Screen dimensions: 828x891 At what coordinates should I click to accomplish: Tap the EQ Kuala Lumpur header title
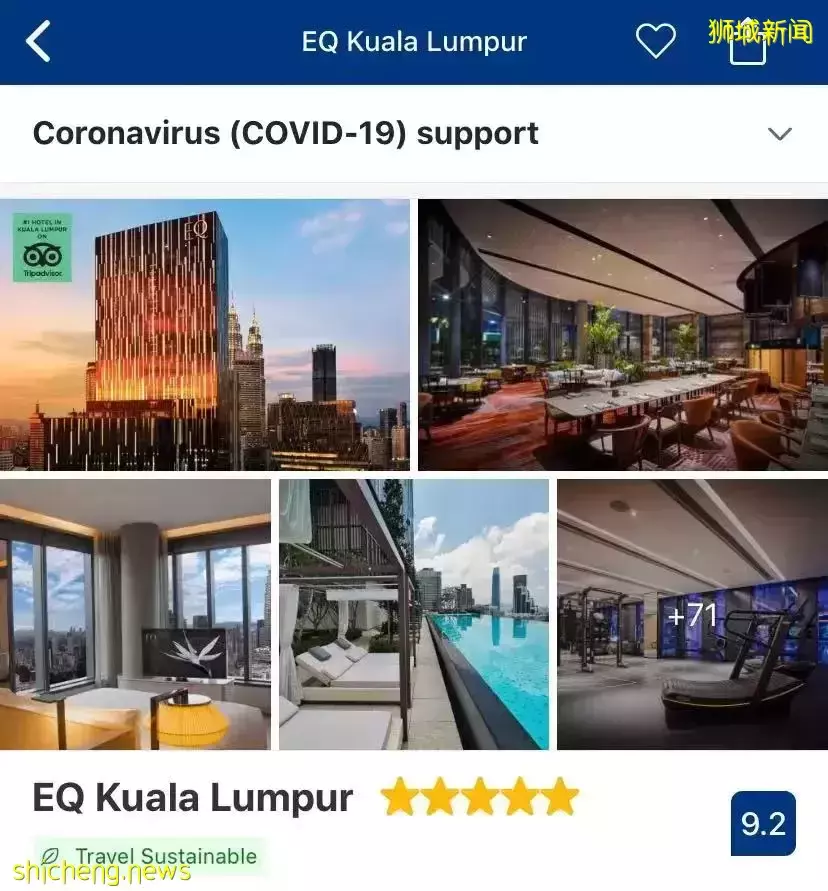pos(414,41)
